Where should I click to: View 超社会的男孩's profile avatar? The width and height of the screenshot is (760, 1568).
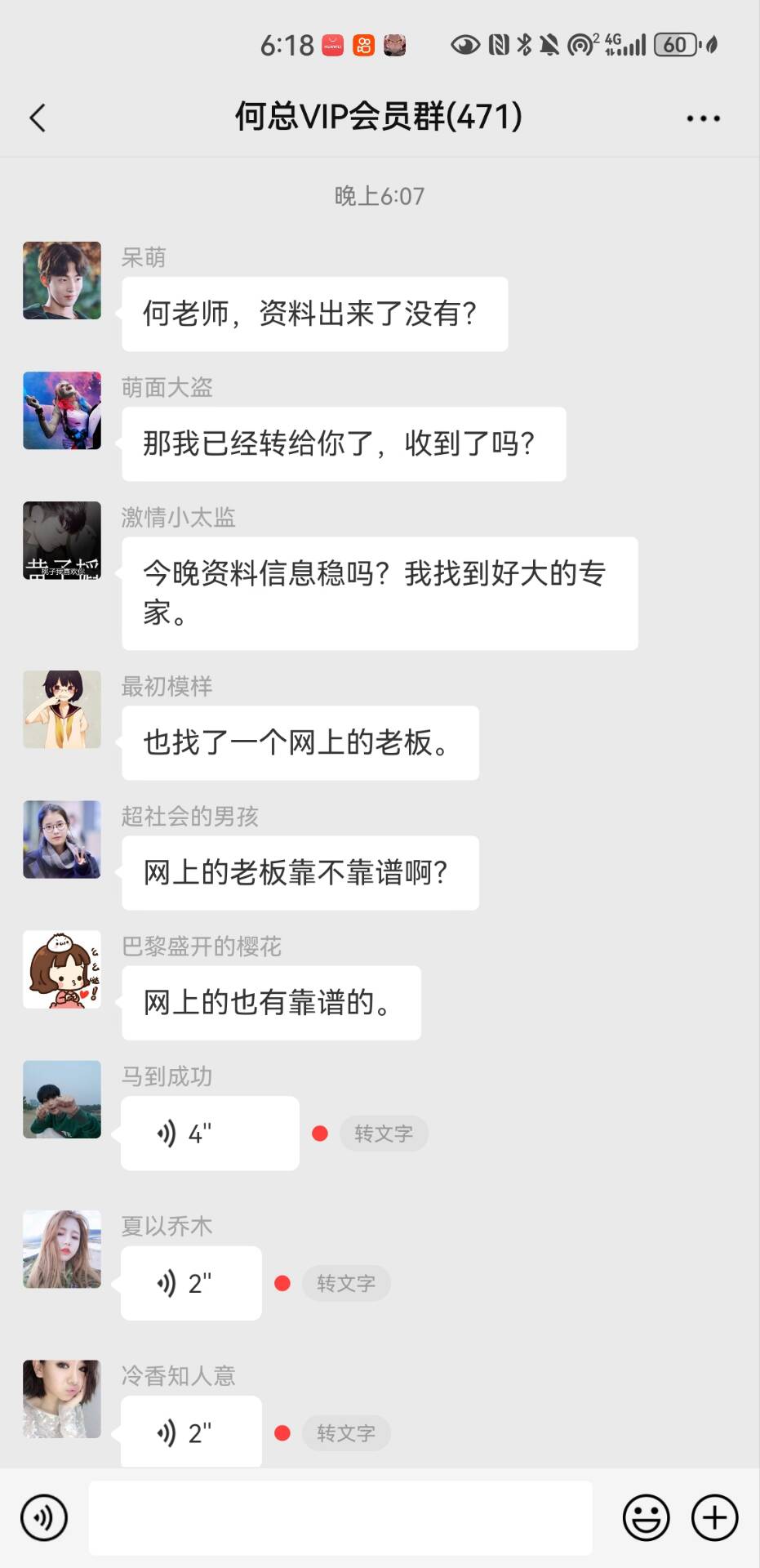pyautogui.click(x=62, y=840)
